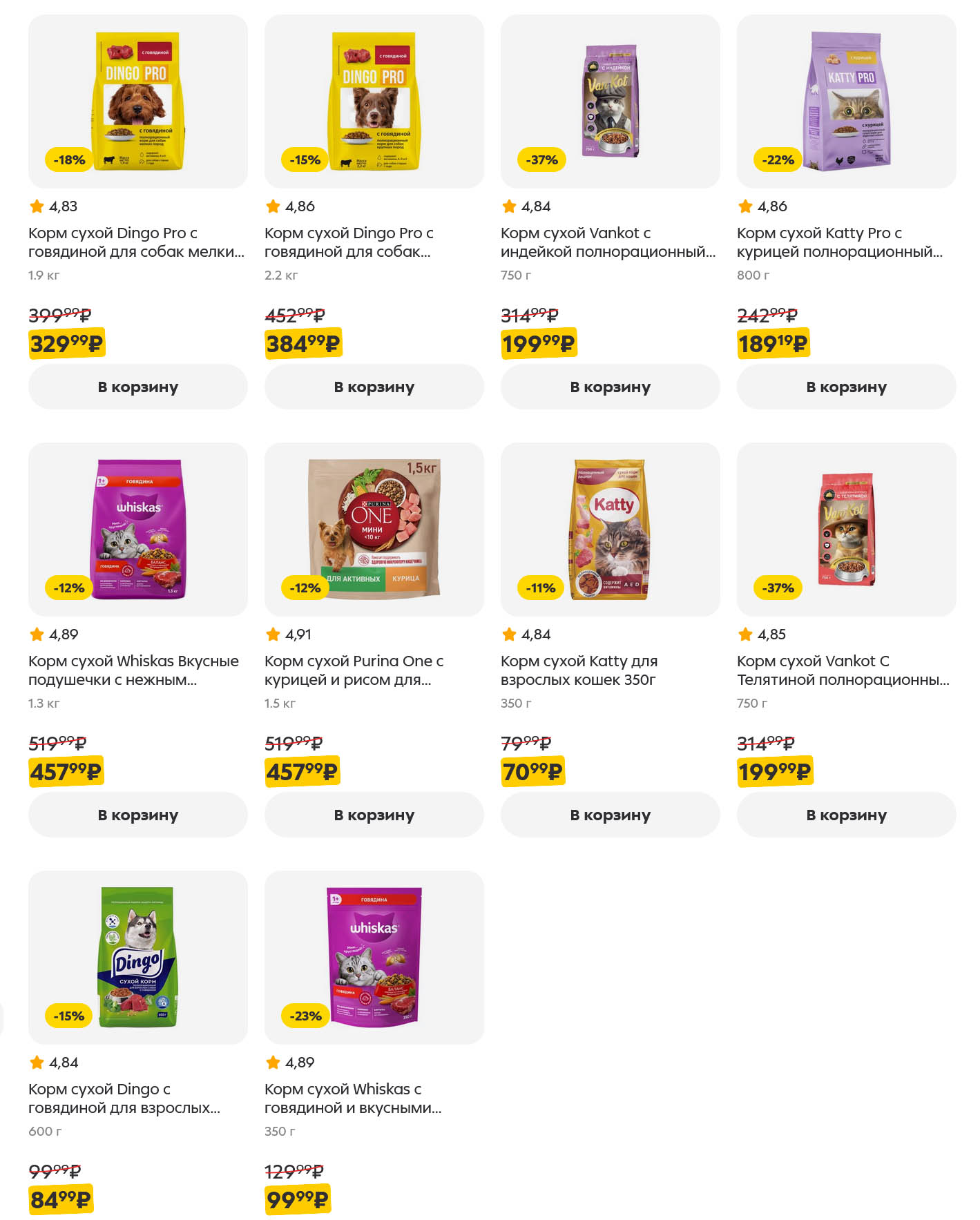This screenshot has width=980, height=1220.
Task: Open Dingo Pro 1.9 кг product card
Action: pyautogui.click(x=137, y=102)
